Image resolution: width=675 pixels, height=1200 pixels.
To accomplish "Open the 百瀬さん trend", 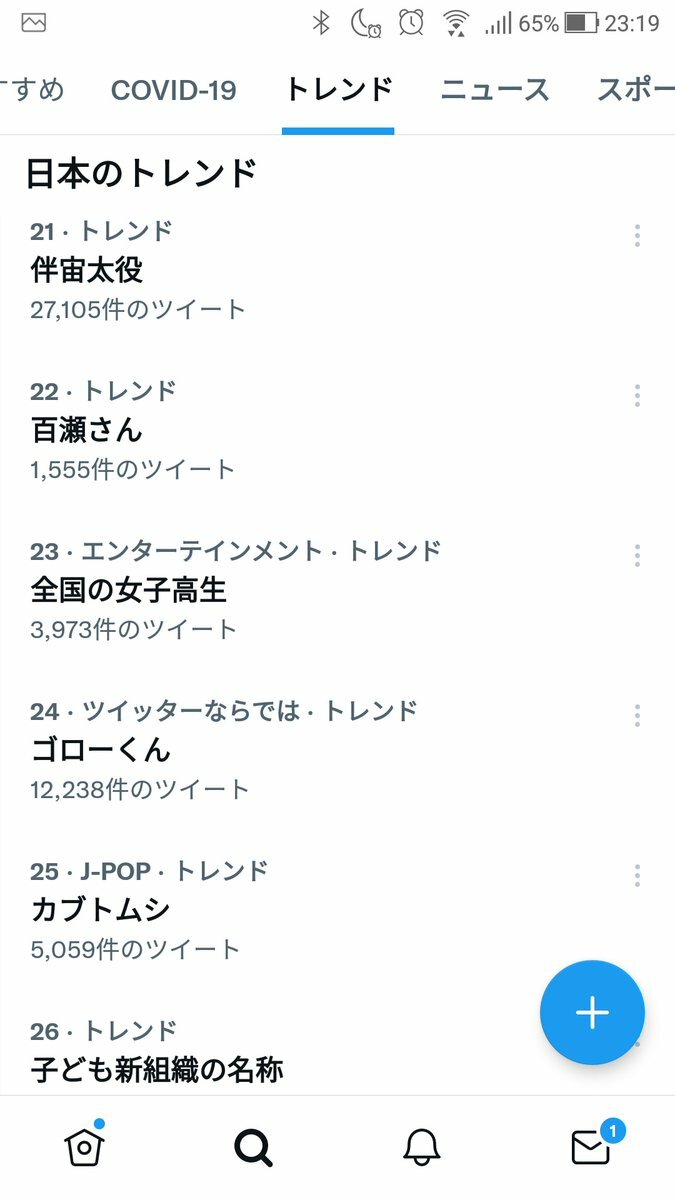I will click(x=88, y=430).
